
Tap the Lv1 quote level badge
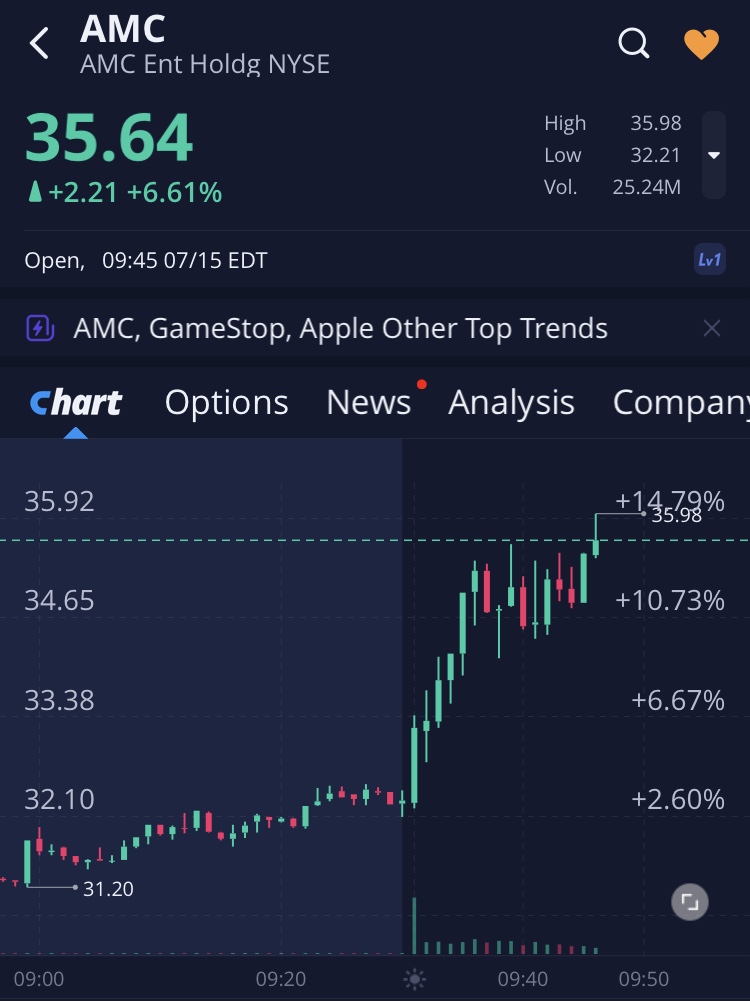709,260
